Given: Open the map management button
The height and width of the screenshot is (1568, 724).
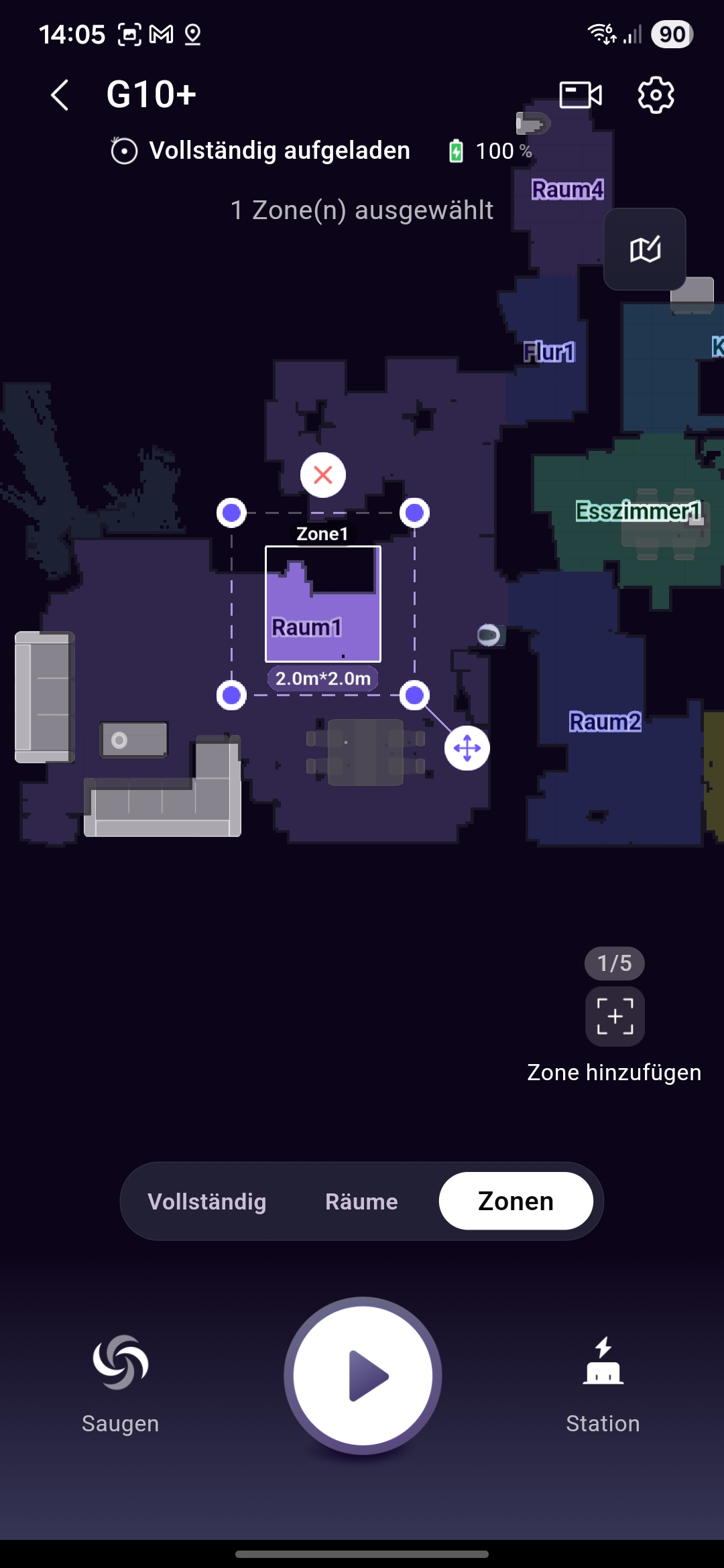Looking at the screenshot, I should pyautogui.click(x=644, y=249).
